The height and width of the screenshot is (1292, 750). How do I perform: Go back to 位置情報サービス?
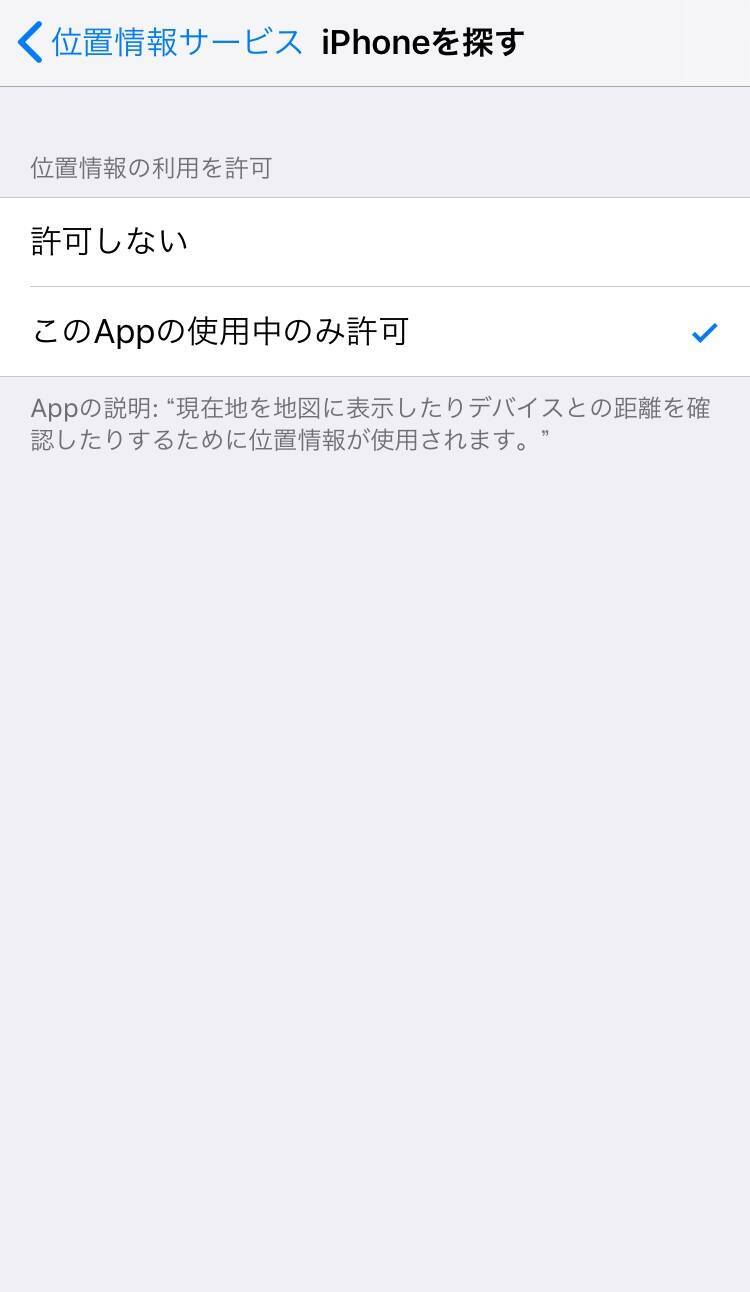click(x=160, y=43)
